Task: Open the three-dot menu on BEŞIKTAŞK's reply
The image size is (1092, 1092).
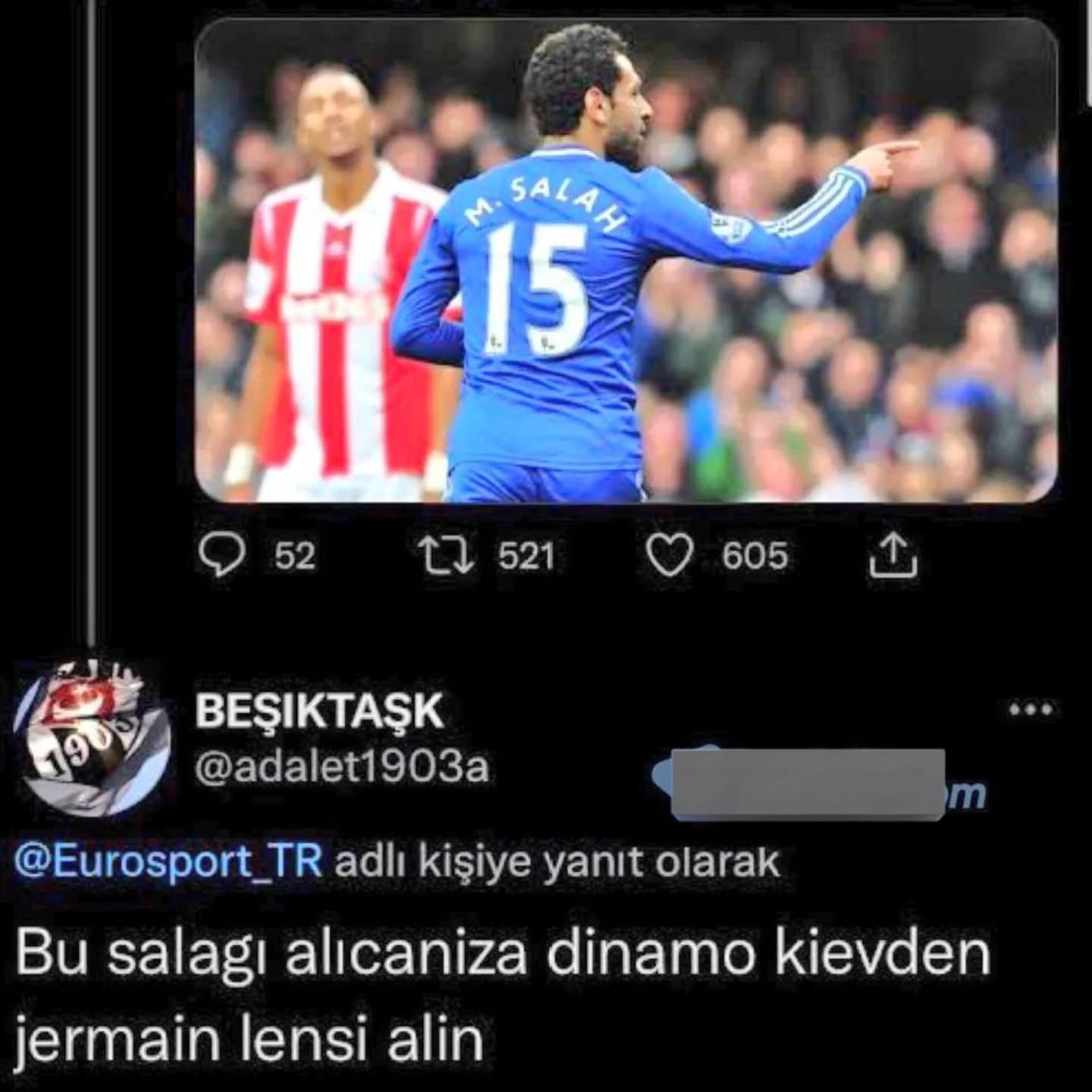Action: tap(1031, 710)
